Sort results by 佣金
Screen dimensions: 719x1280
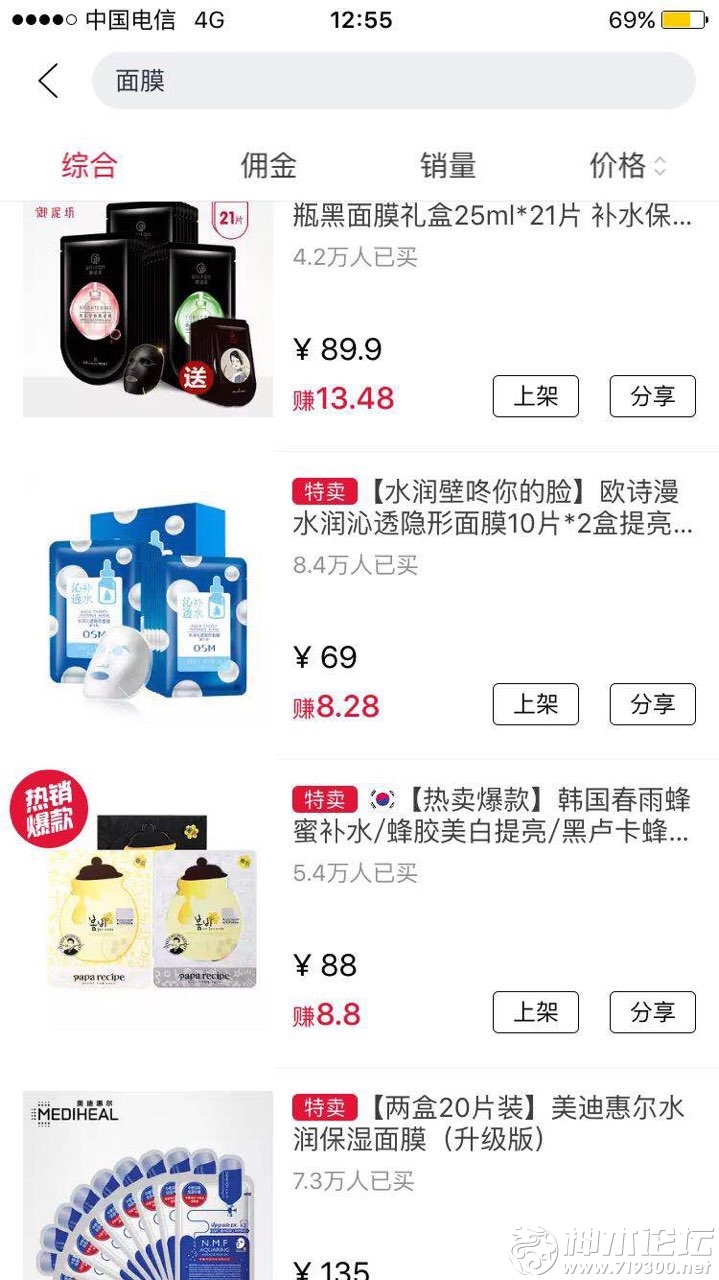point(268,165)
